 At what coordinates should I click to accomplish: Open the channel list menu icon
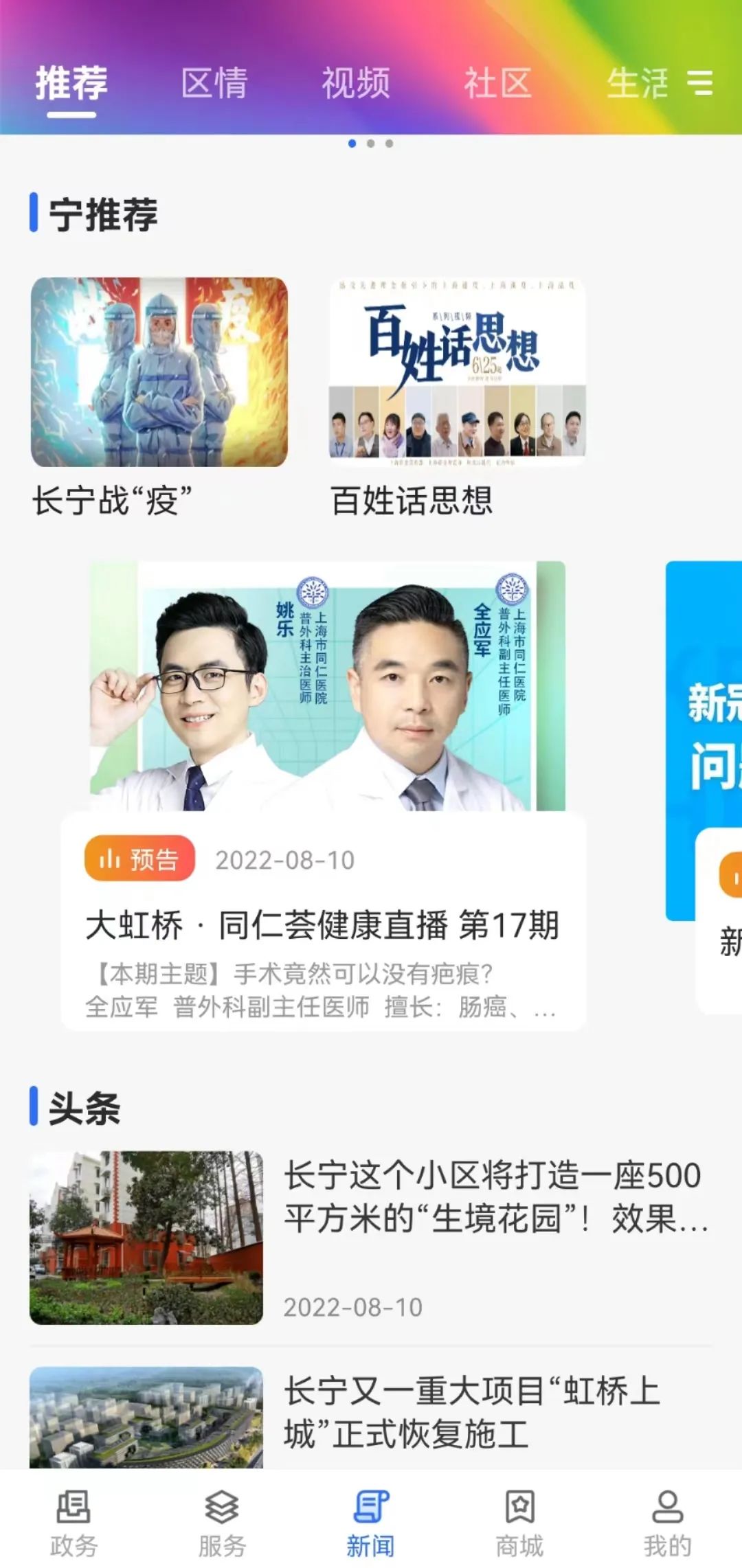coord(700,83)
